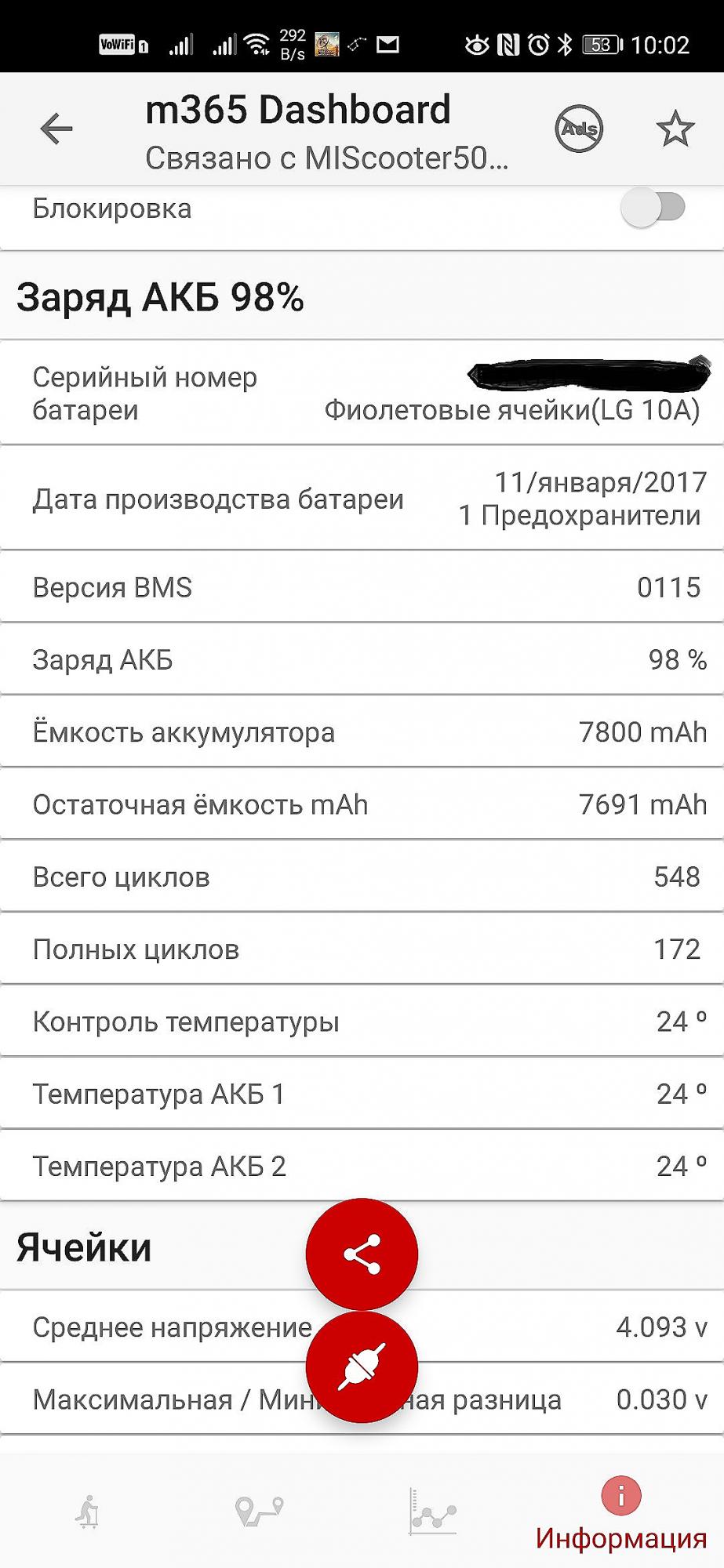The image size is (724, 1568).
Task: Tap the remove Ads icon
Action: pyautogui.click(x=579, y=129)
